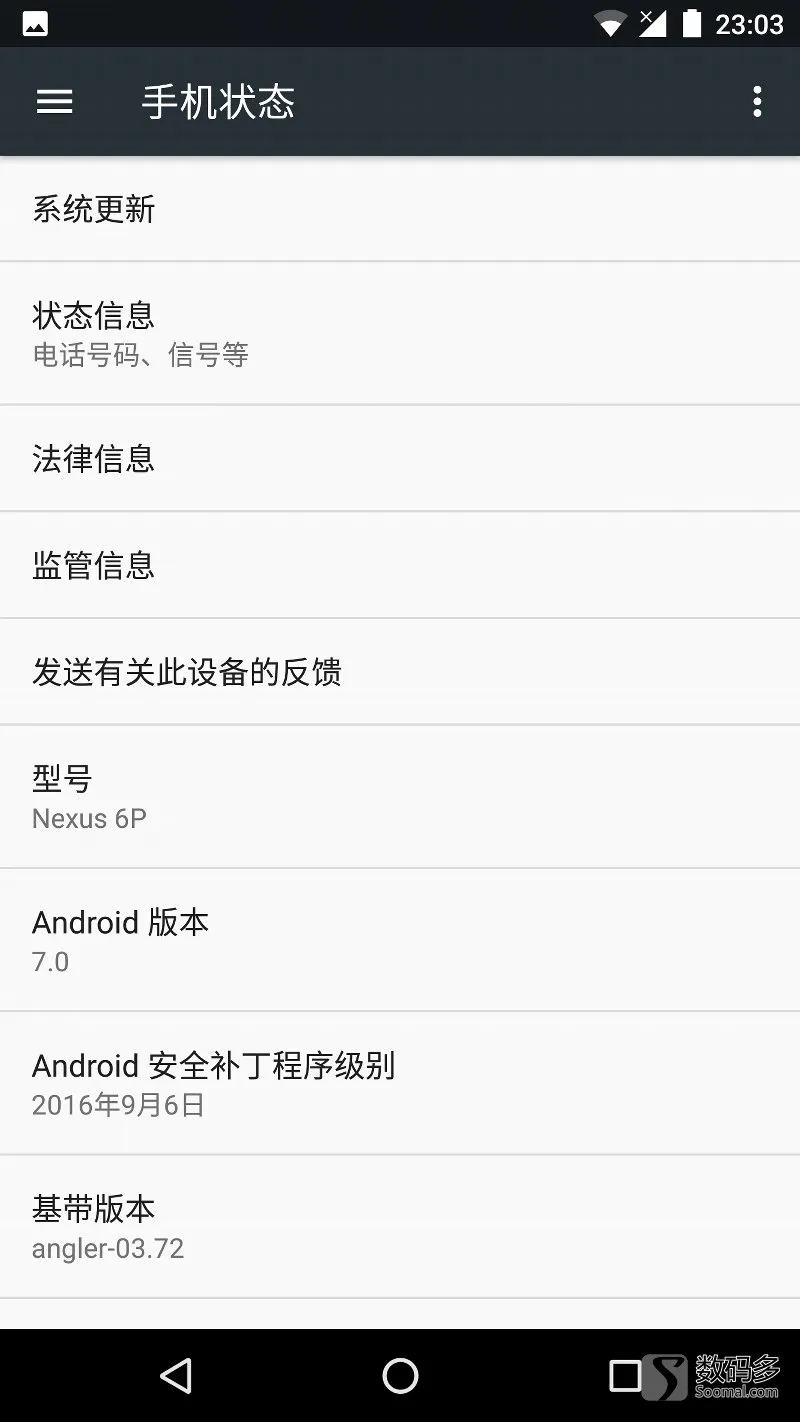
Task: Tap the 型号 Nexus 6P row
Action: 400,797
